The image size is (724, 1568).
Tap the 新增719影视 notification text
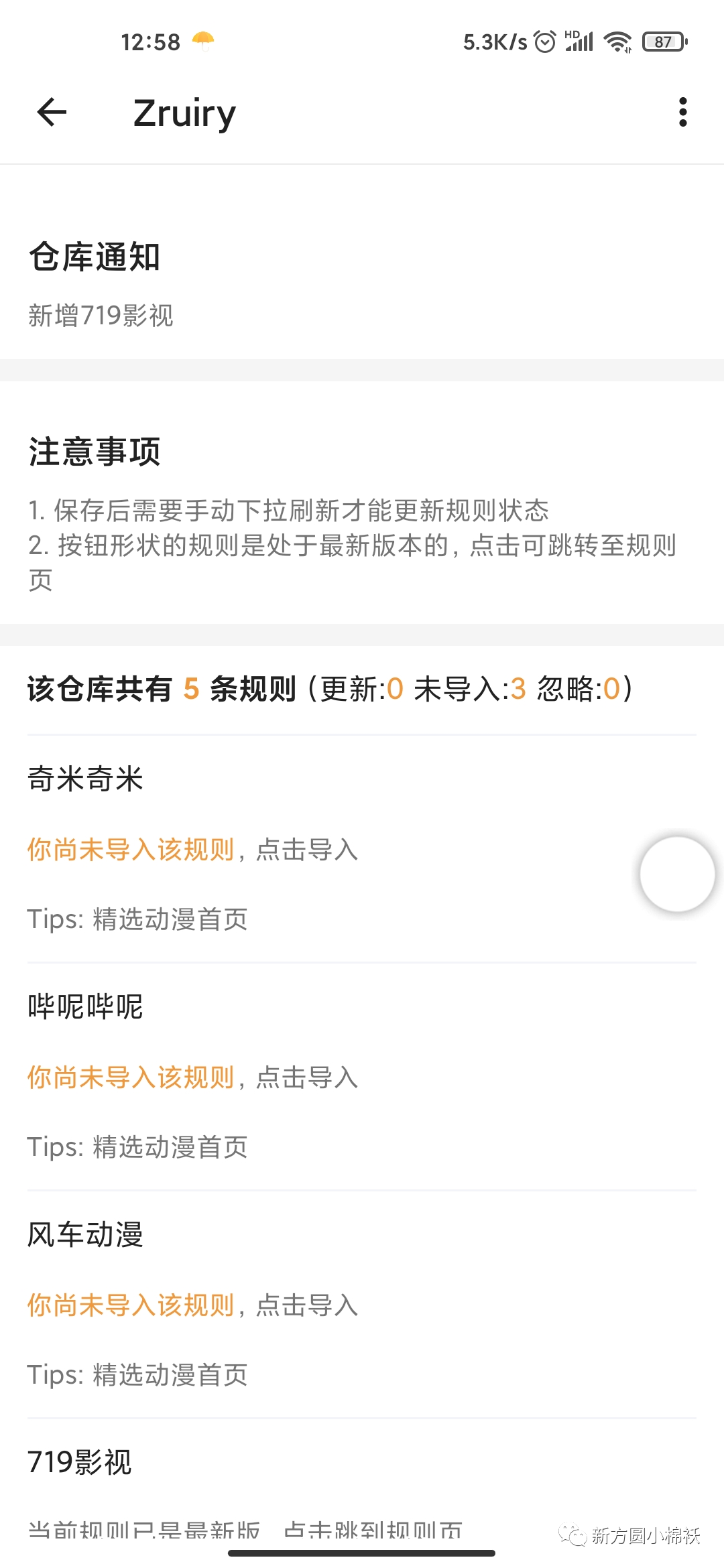(101, 316)
